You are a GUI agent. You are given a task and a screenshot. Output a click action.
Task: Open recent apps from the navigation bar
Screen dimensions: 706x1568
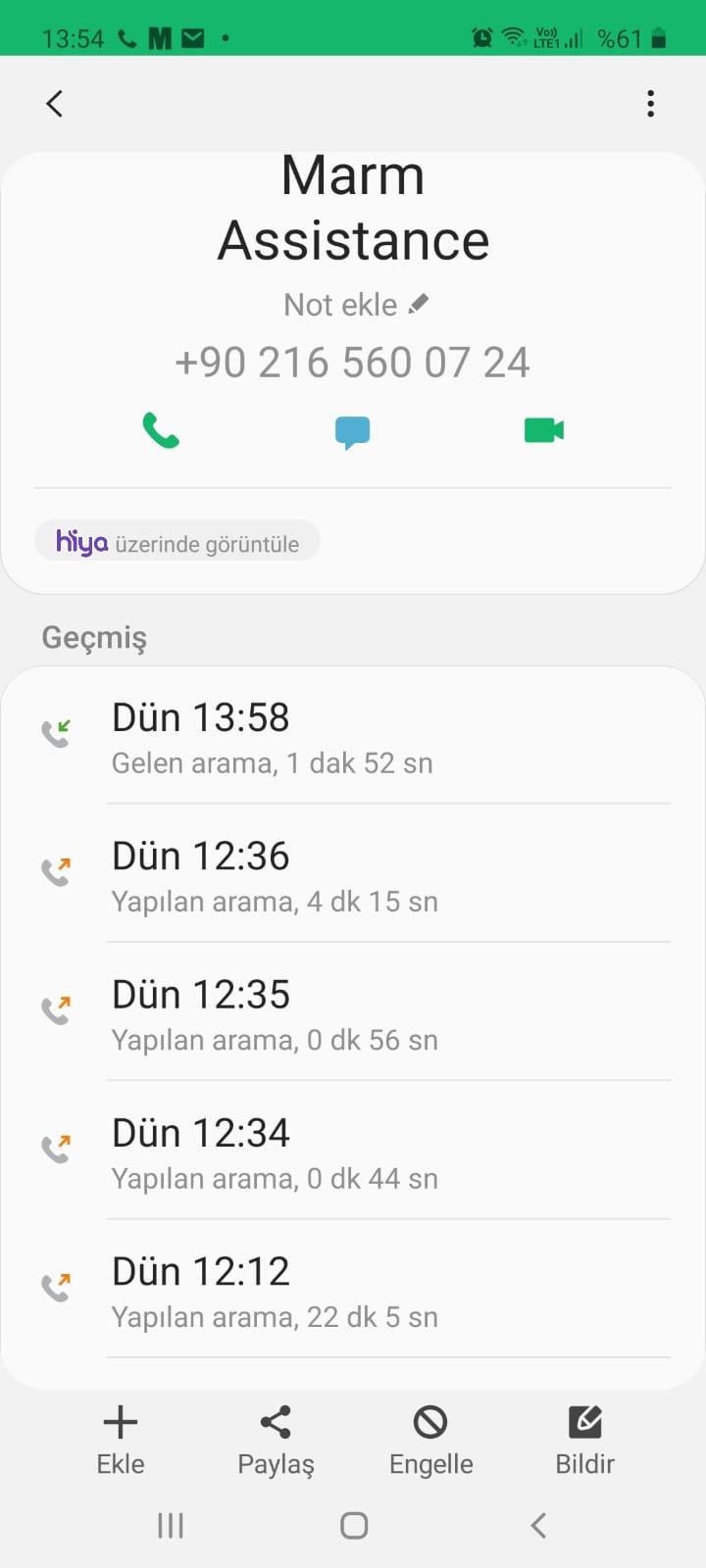(171, 1525)
